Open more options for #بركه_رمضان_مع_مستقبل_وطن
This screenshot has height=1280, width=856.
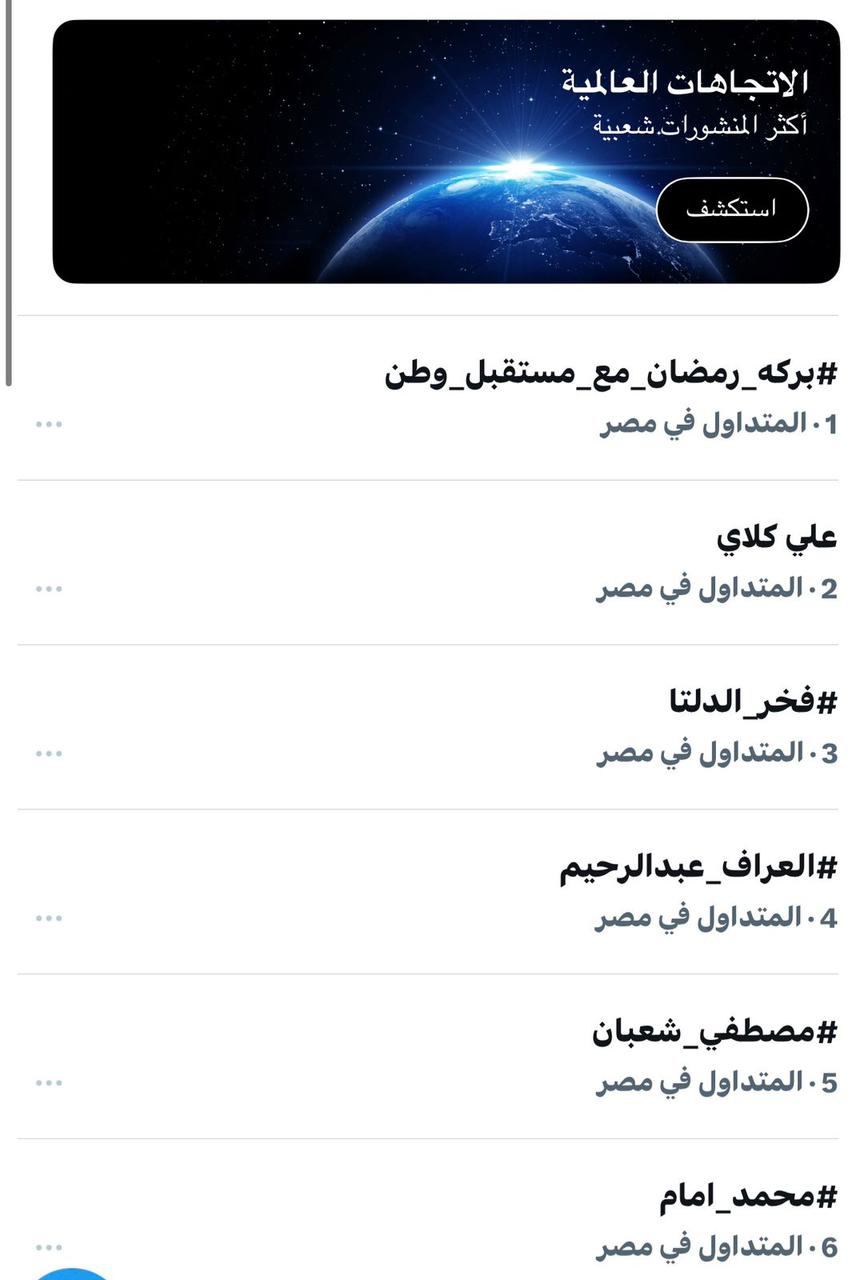49,424
